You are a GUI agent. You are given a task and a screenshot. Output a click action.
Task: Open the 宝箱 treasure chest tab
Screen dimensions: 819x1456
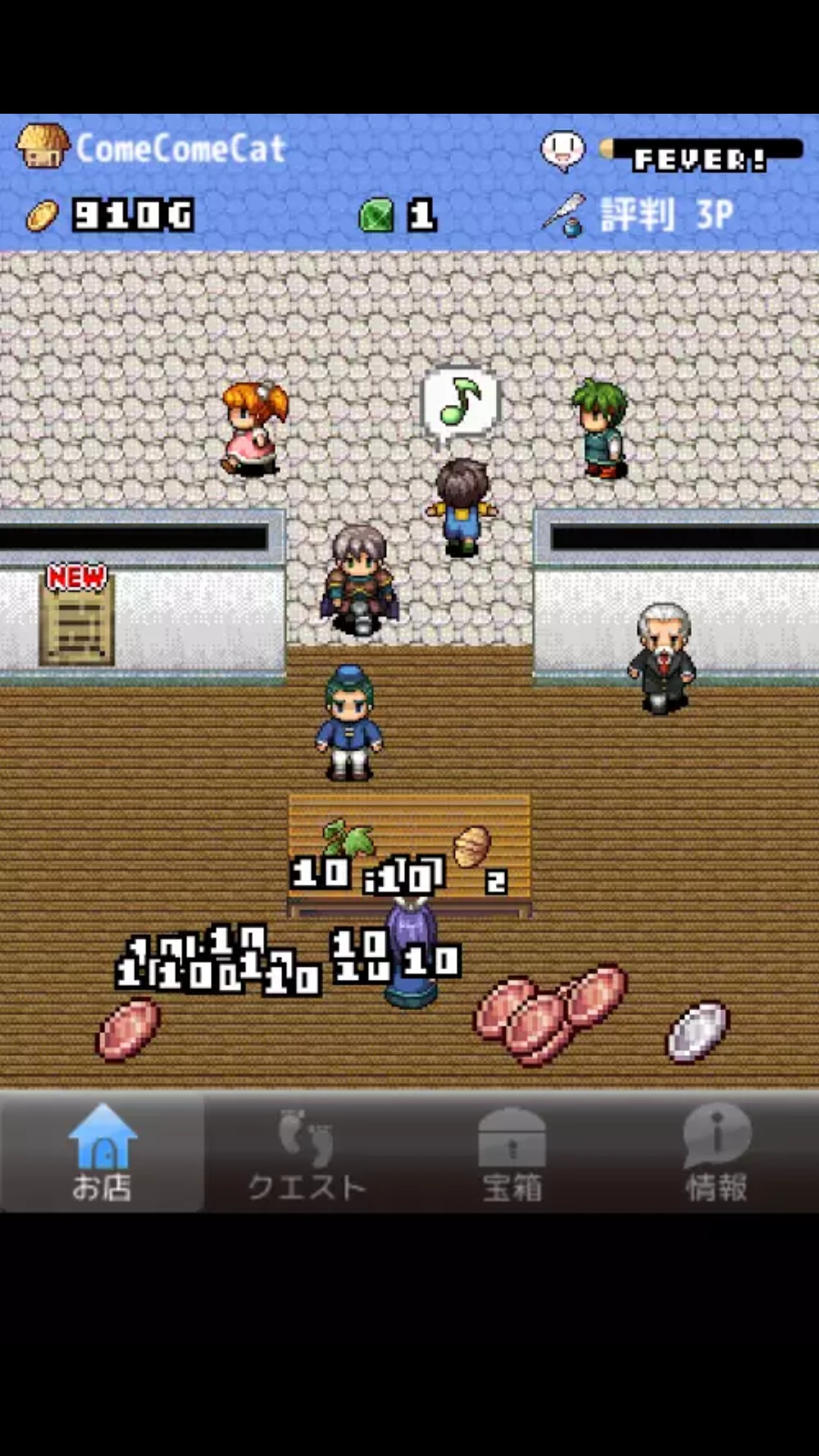click(x=512, y=1153)
